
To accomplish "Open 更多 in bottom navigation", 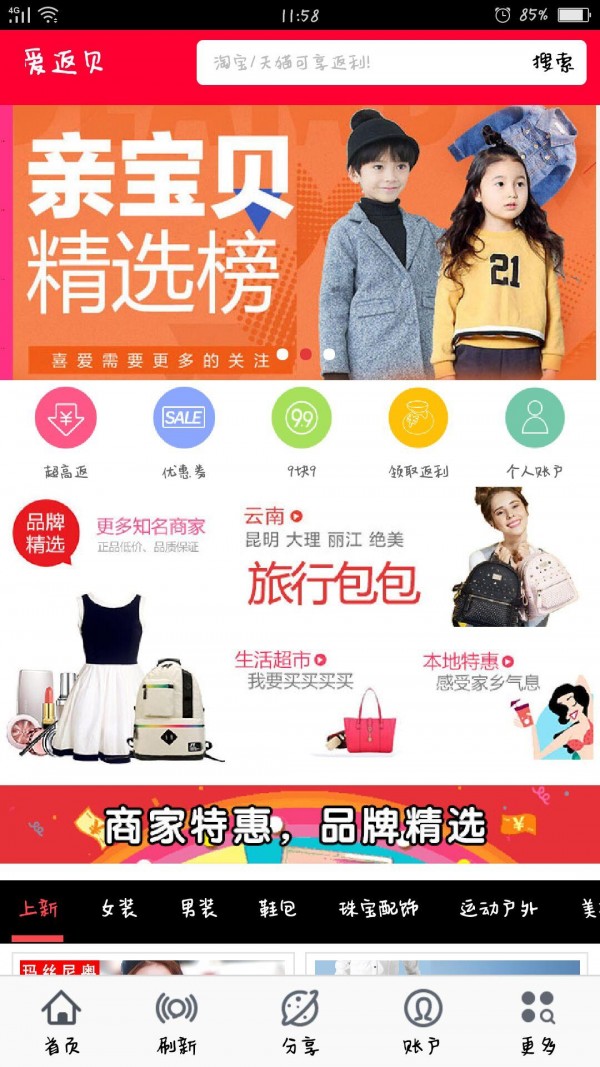I will pos(538,1022).
